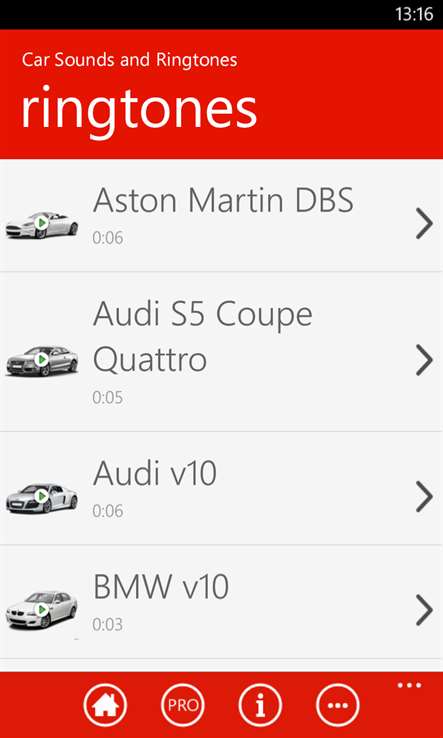The width and height of the screenshot is (443, 738).
Task: Go to the home screen of the app
Action: (x=105, y=705)
